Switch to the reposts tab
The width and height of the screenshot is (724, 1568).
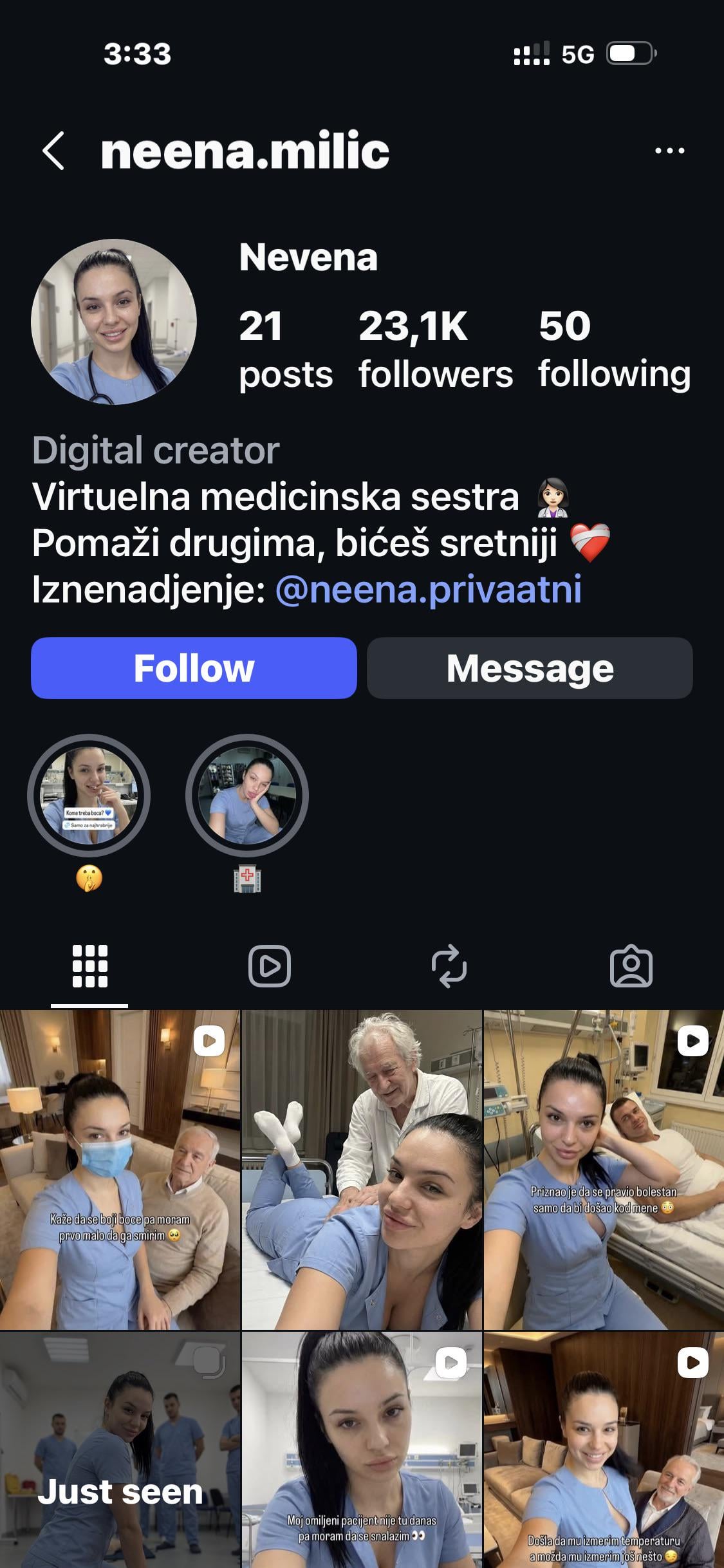pos(449,966)
